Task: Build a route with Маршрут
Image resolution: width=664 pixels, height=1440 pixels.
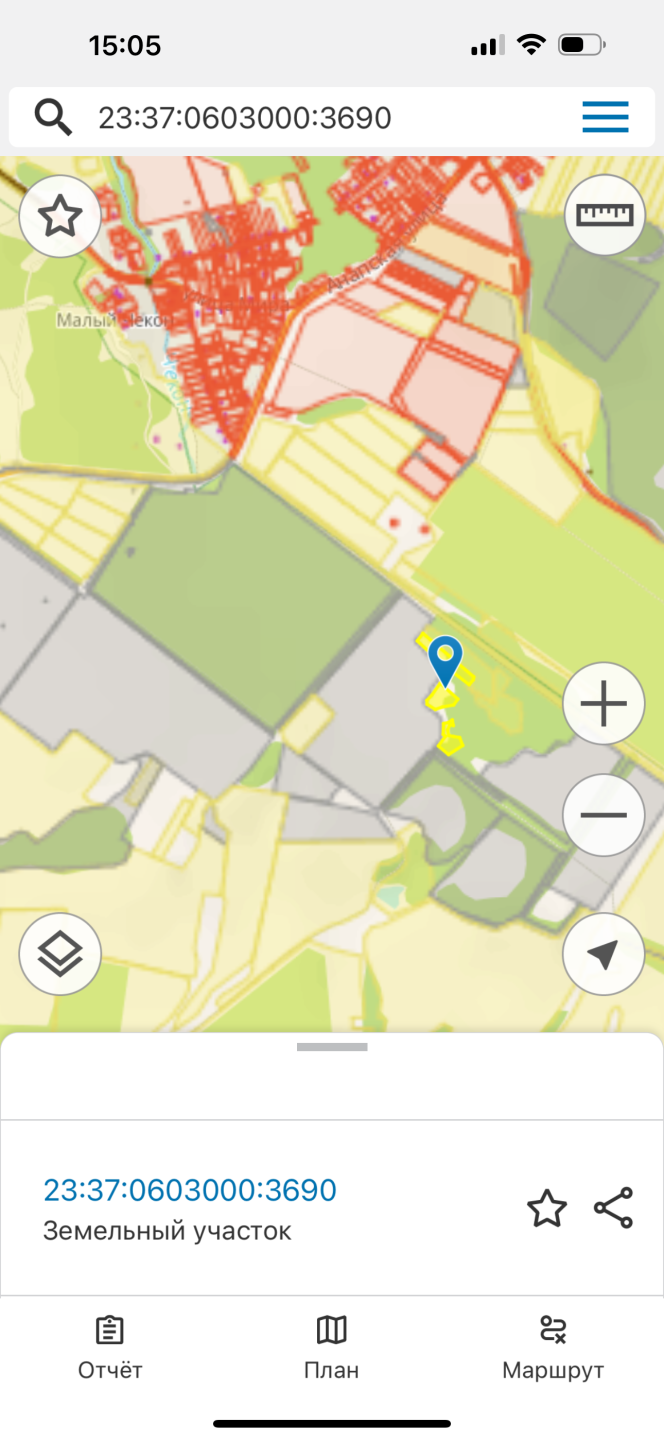Action: click(553, 1347)
